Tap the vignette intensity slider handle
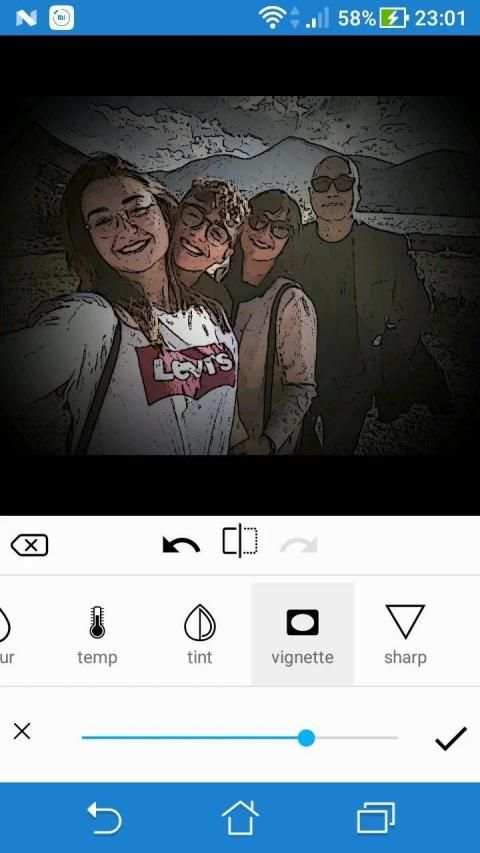480x853 pixels. click(306, 738)
